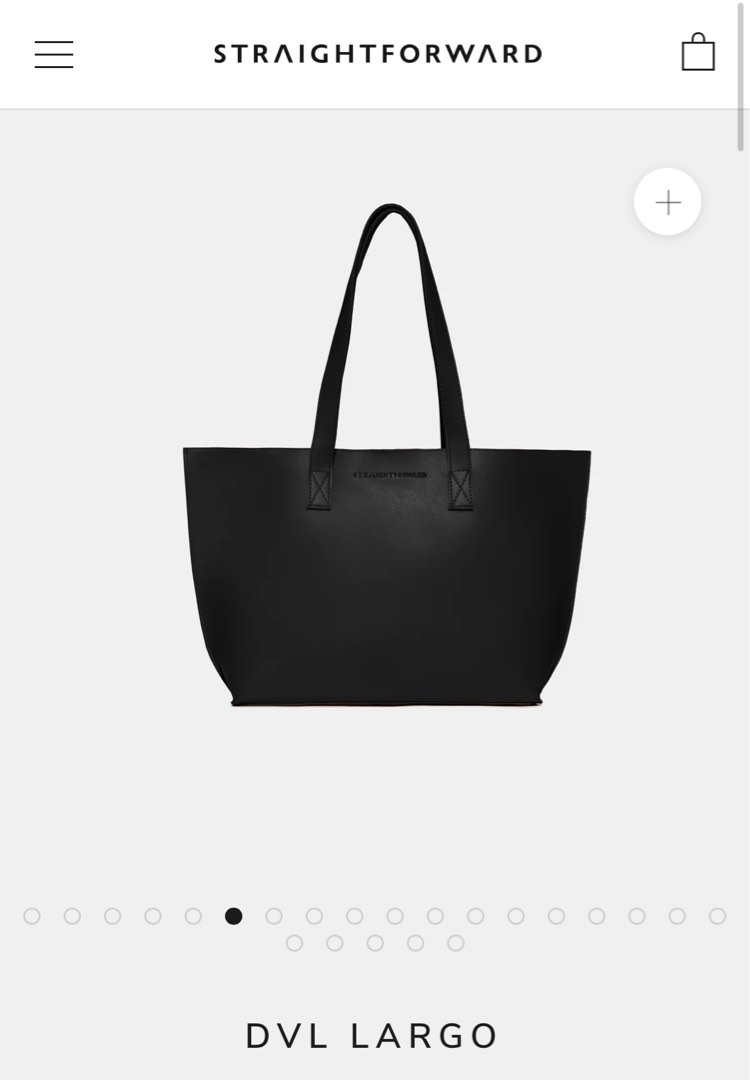Click the center of the plus zoom circle
This screenshot has width=750, height=1080.
[667, 201]
